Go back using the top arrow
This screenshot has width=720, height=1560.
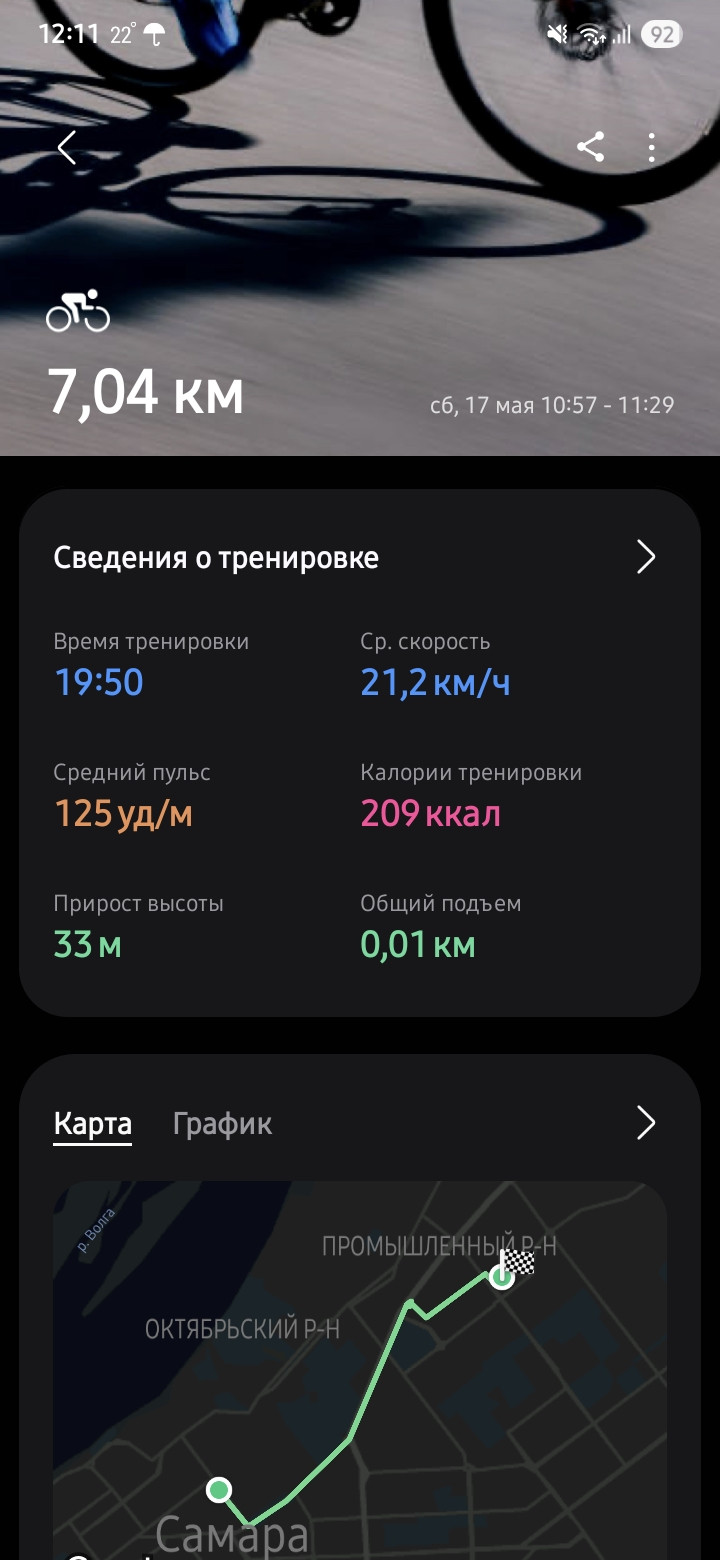click(x=67, y=148)
